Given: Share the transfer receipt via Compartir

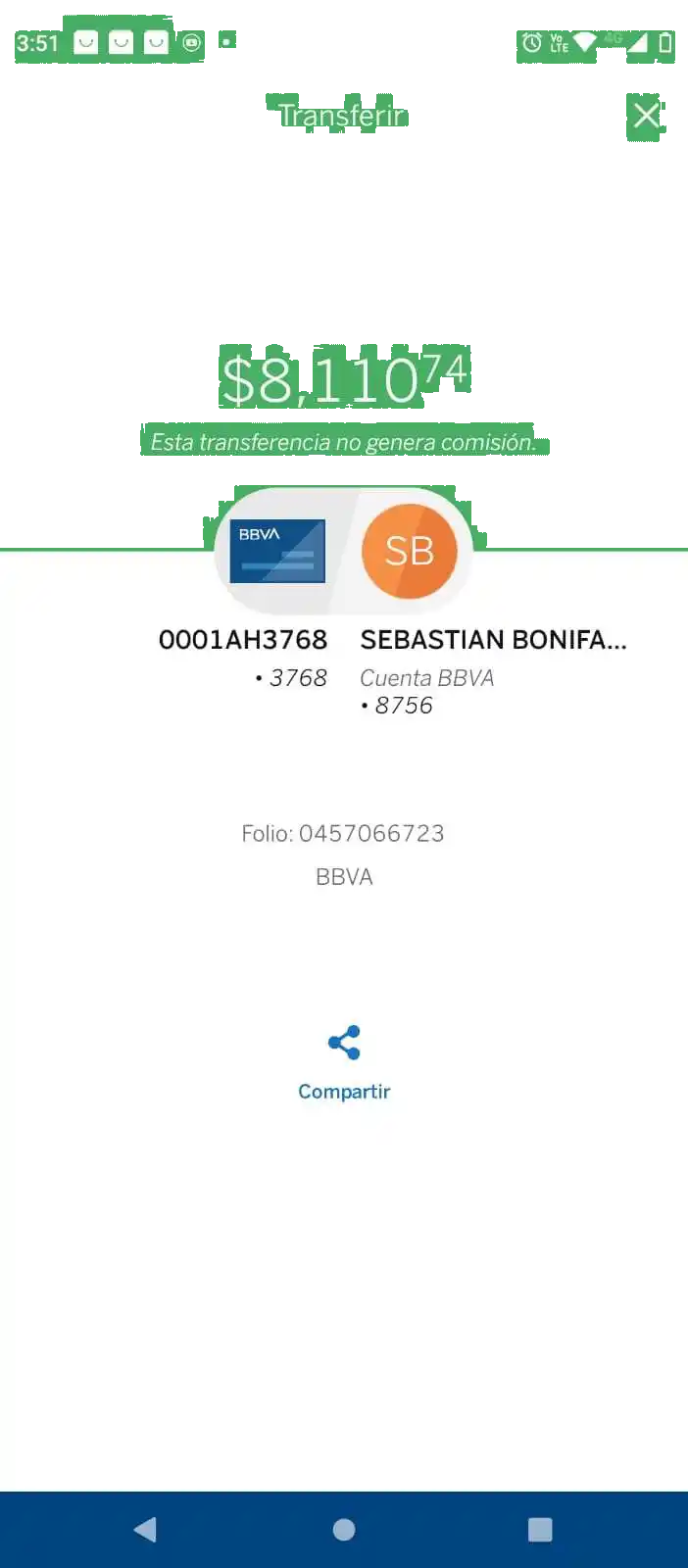Looking at the screenshot, I should [x=344, y=1061].
